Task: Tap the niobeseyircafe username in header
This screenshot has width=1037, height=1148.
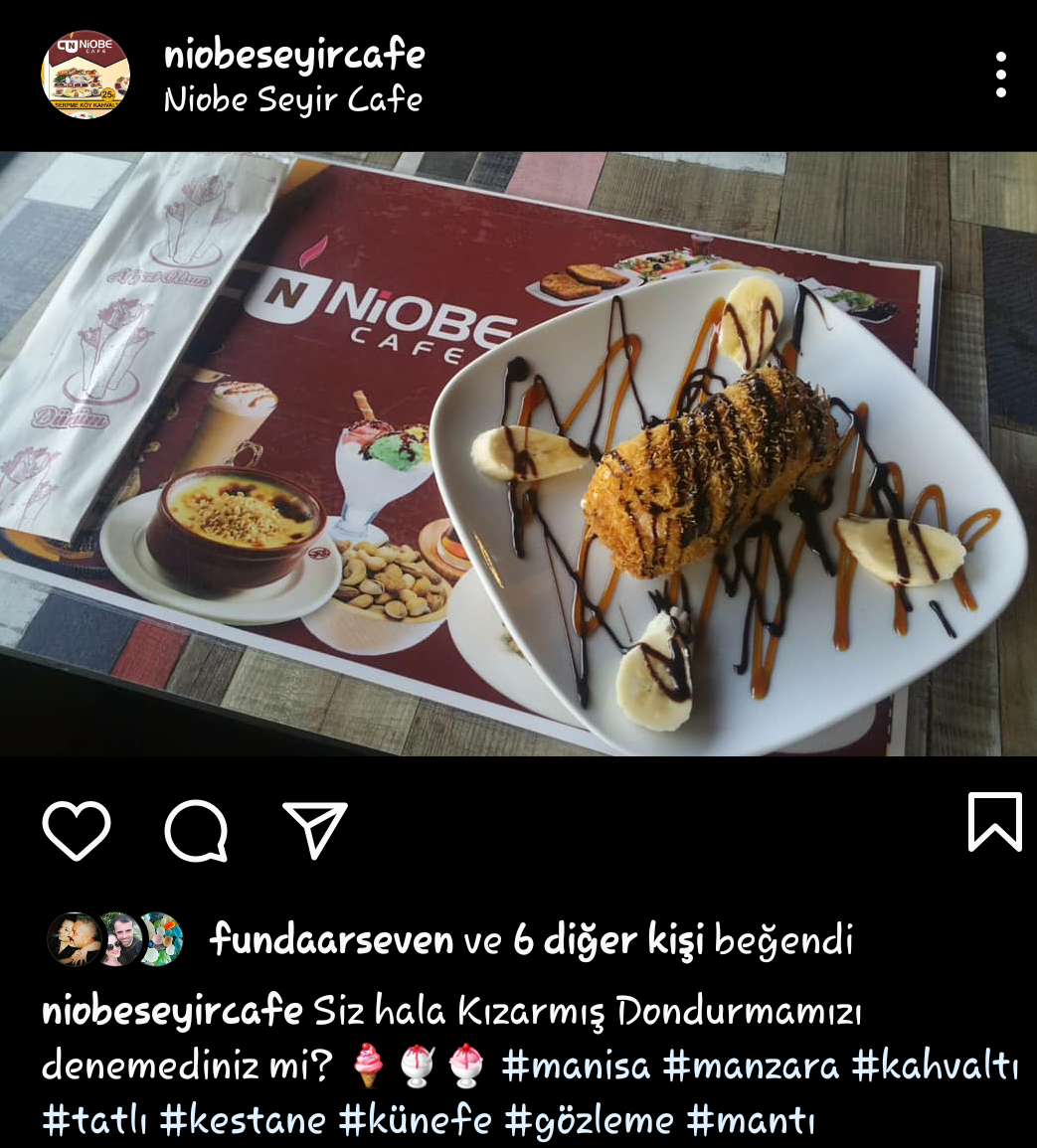Action: [294, 56]
